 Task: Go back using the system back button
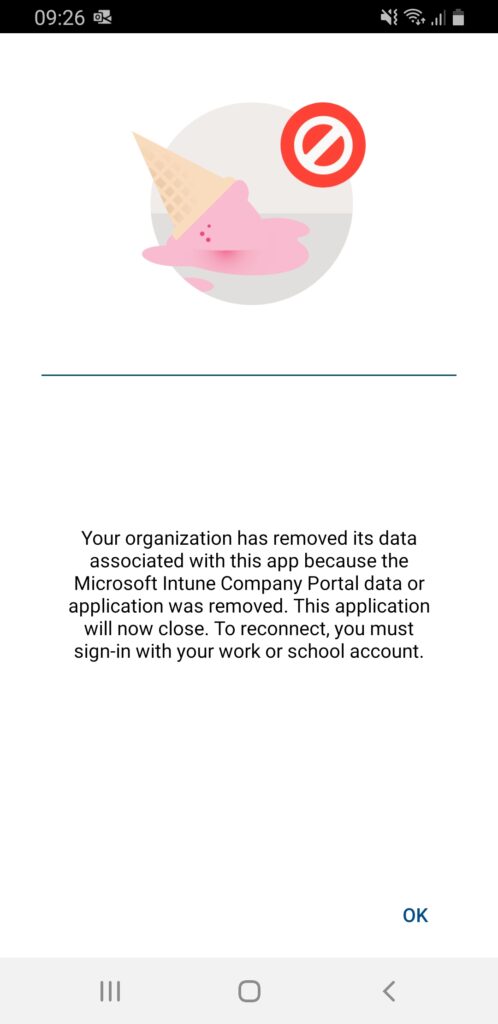[x=388, y=991]
